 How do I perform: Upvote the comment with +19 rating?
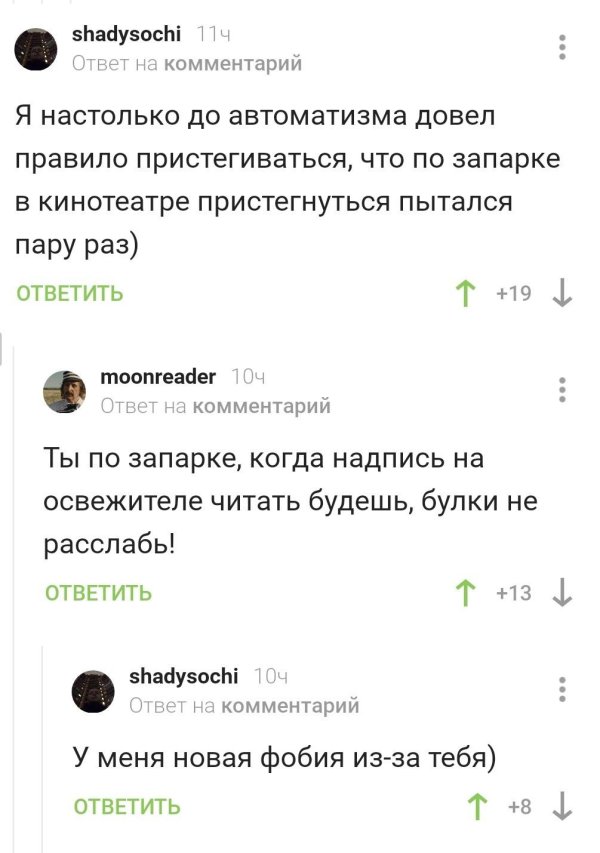click(465, 293)
